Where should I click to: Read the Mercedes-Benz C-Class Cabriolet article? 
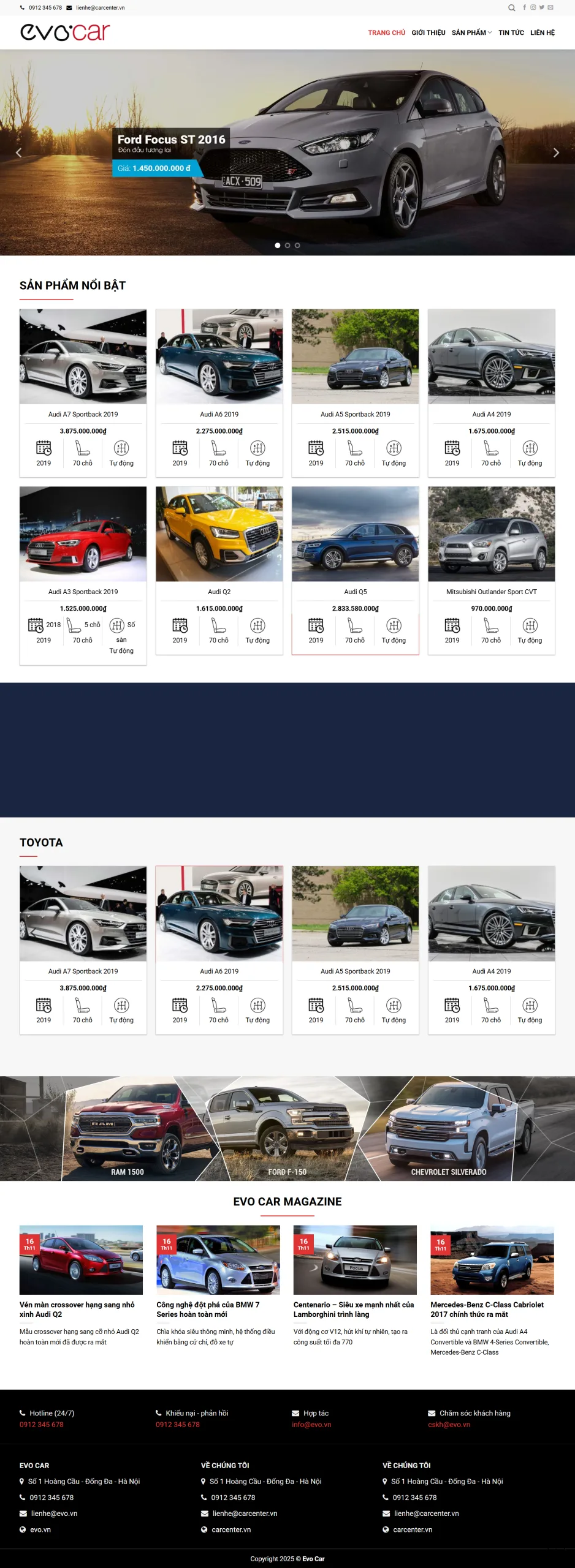point(487,1309)
